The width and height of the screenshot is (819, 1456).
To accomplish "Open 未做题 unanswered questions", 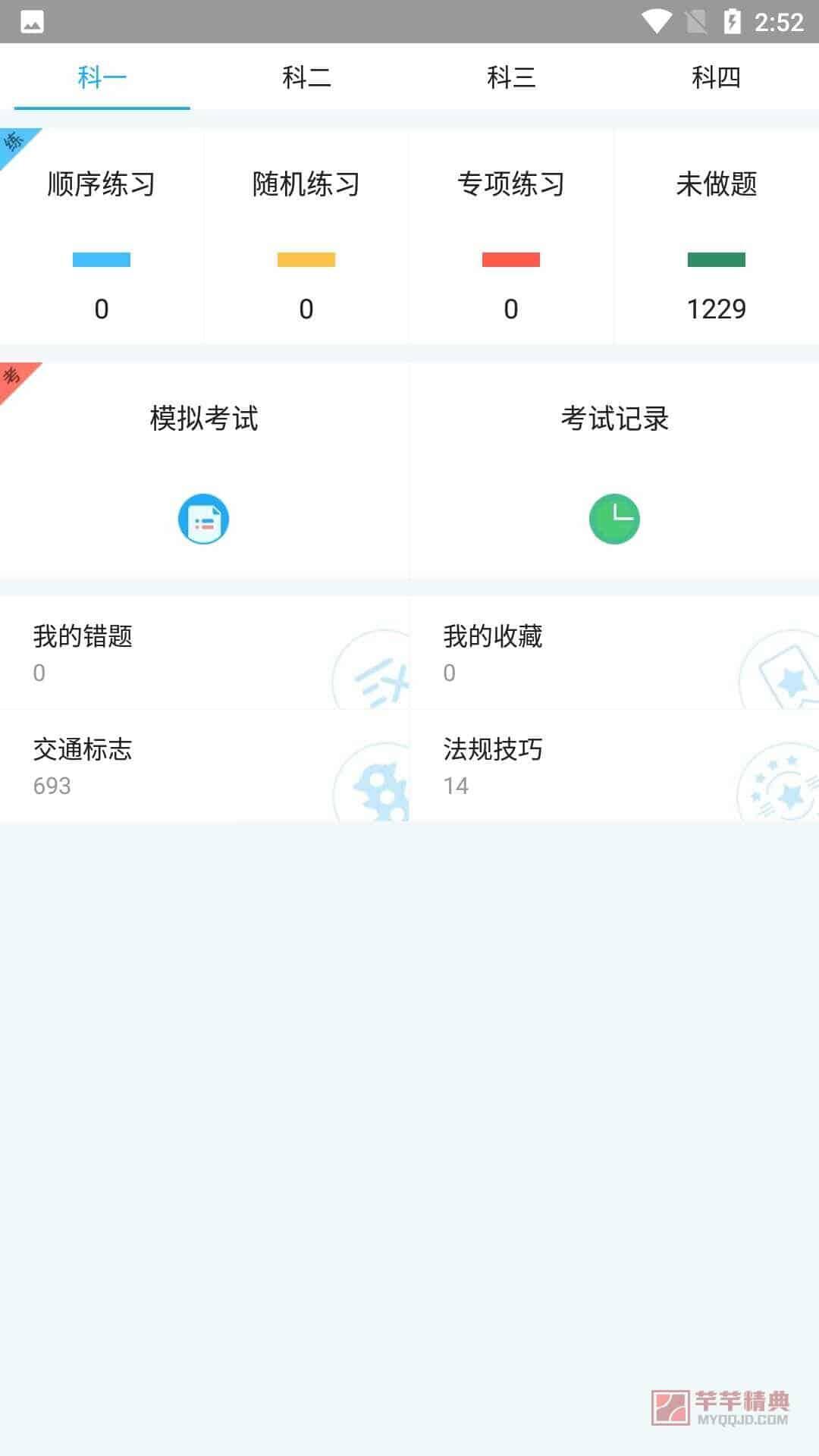I will point(717,237).
